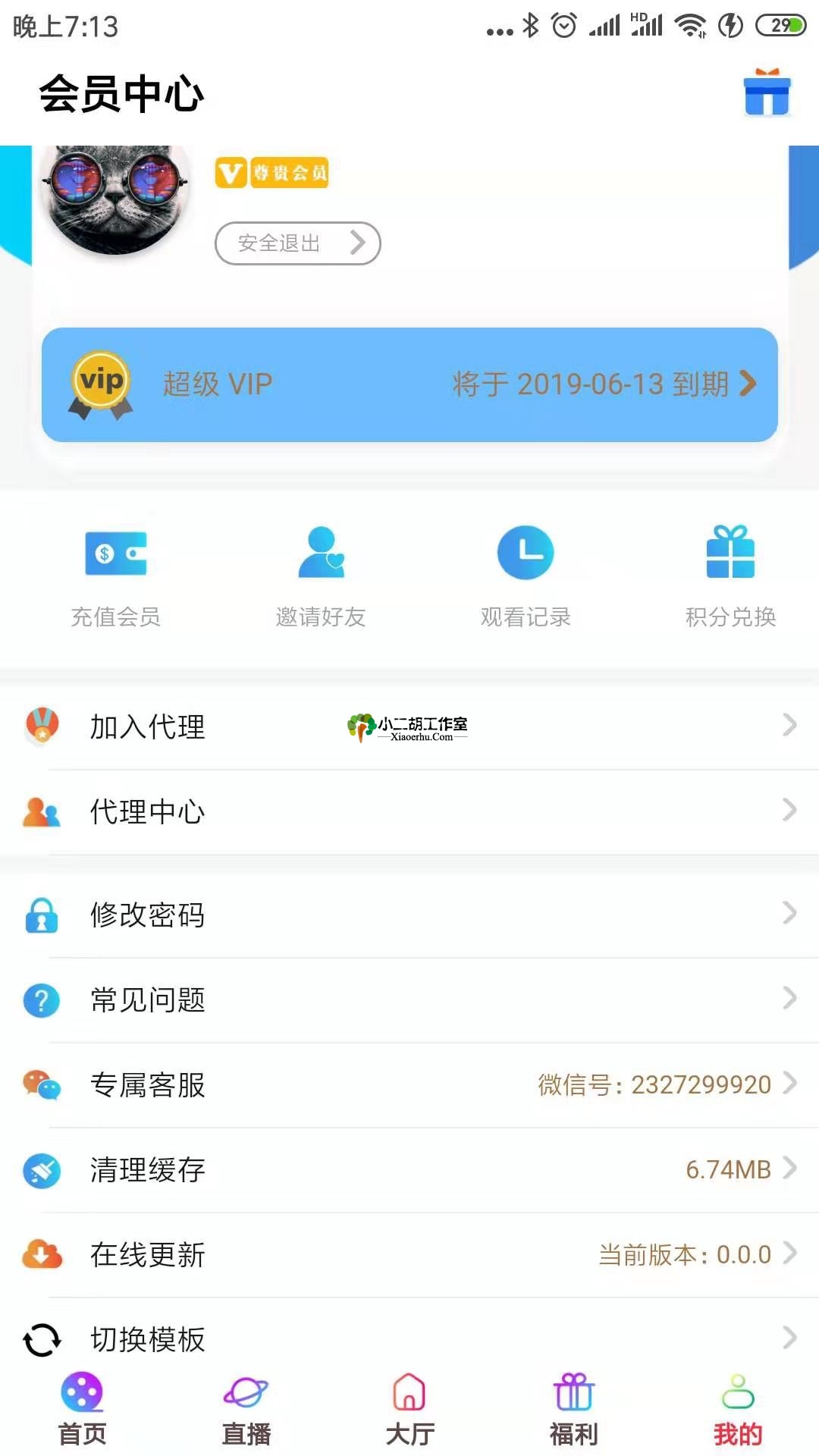Screen dimensions: 819x1456
Task: Switch to the 首页 home tab
Action: [82, 1410]
